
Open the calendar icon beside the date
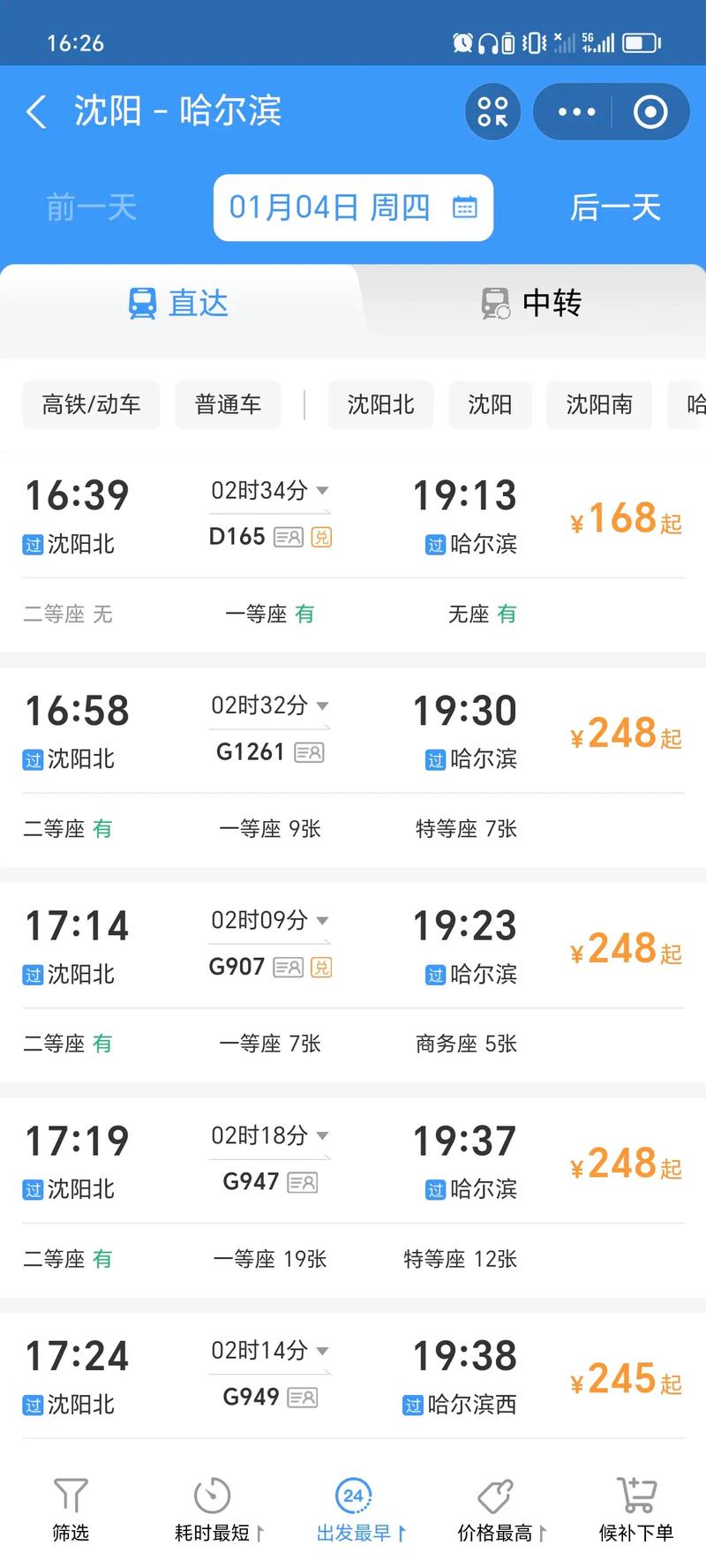tap(466, 207)
